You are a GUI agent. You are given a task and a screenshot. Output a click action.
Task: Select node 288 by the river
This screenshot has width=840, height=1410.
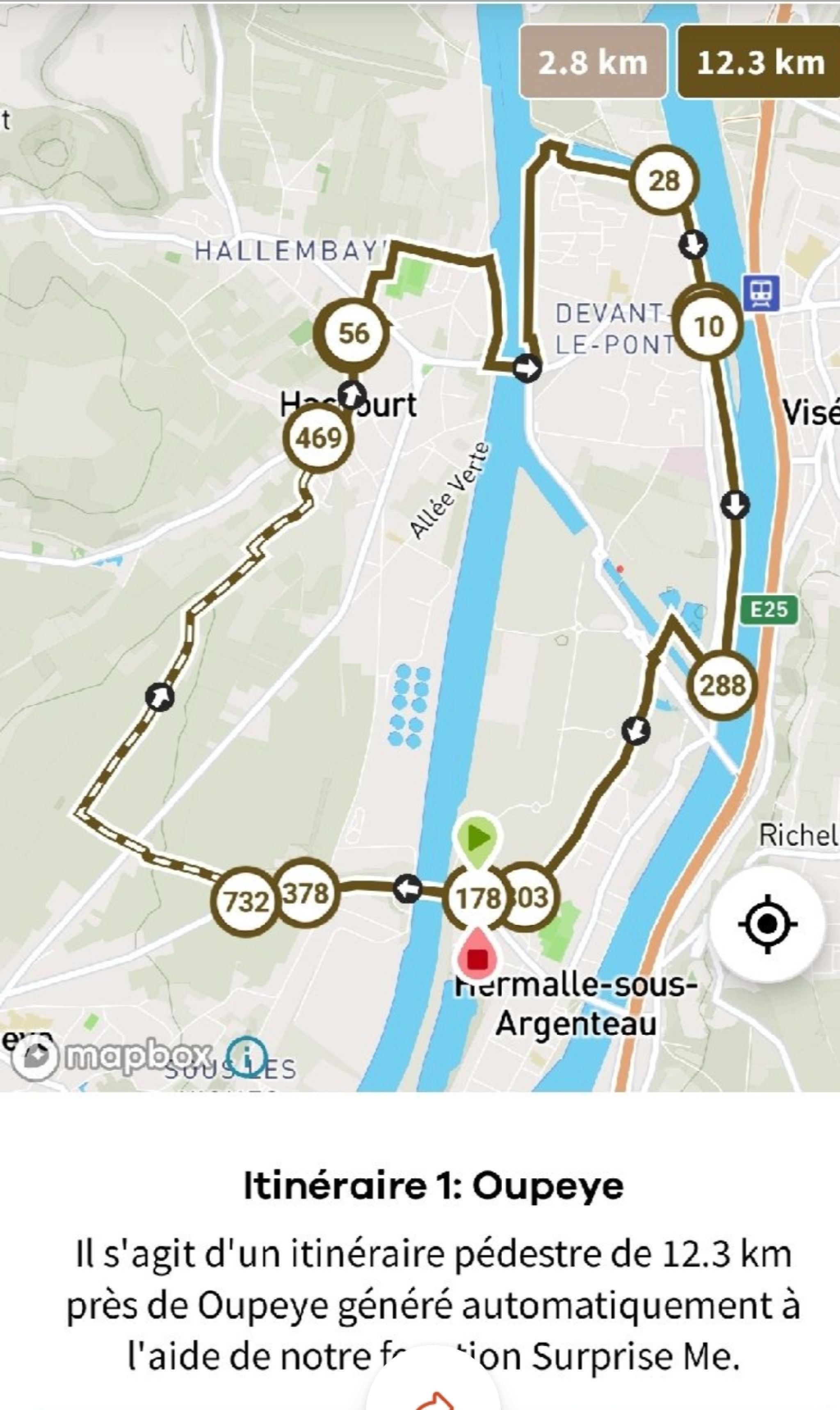point(722,686)
